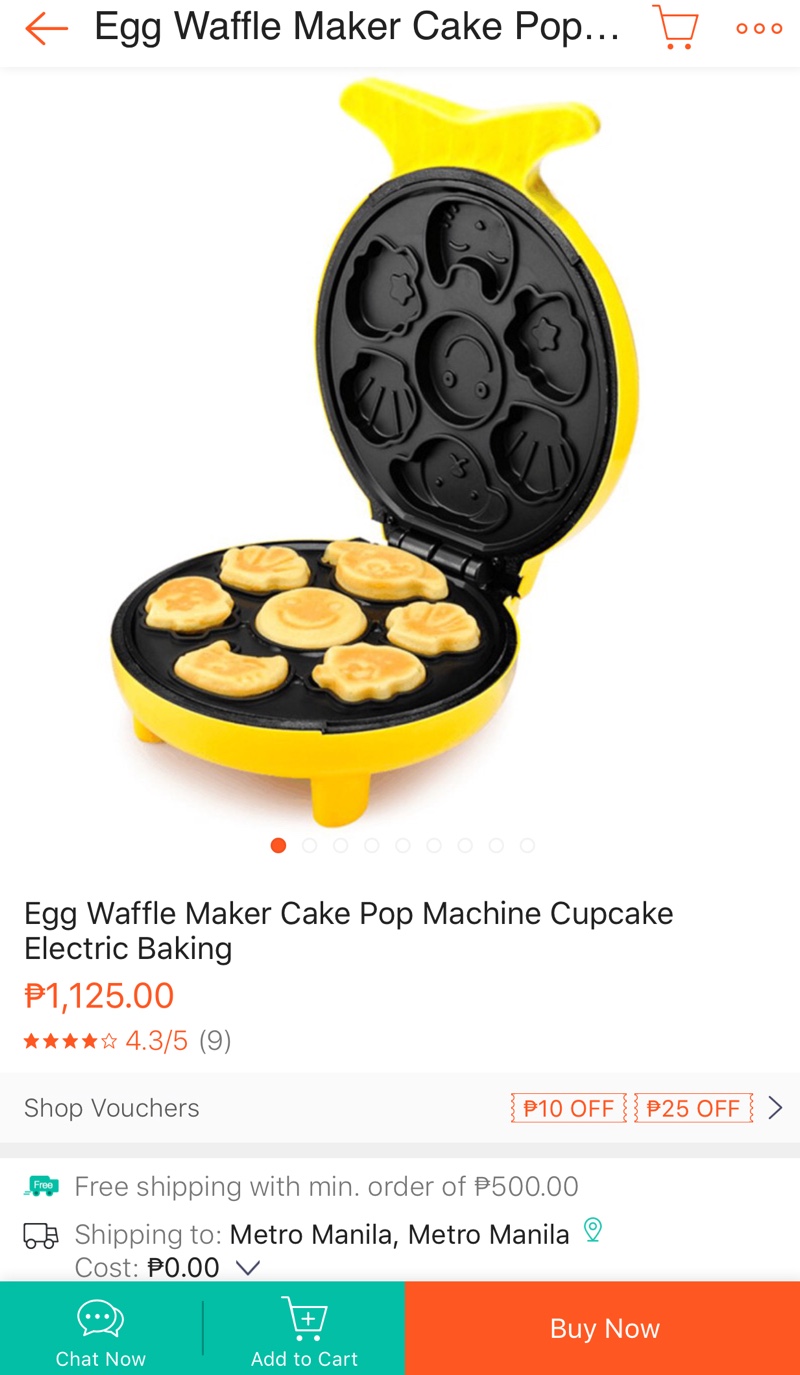Image resolution: width=800 pixels, height=1375 pixels.
Task: Go back using the arrow icon
Action: (46, 29)
